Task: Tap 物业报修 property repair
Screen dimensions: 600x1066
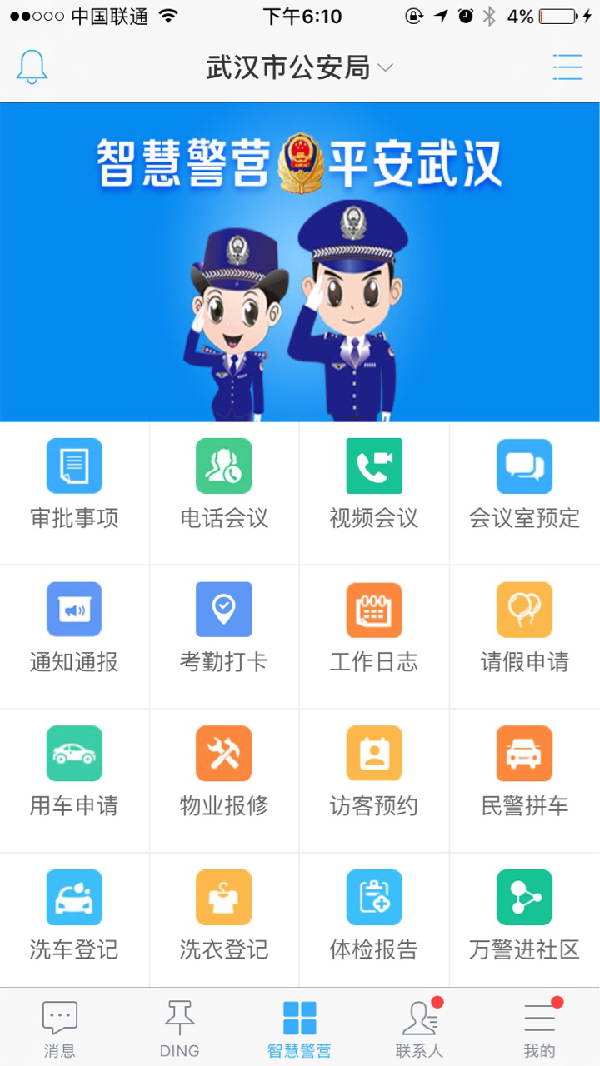Action: pyautogui.click(x=224, y=774)
